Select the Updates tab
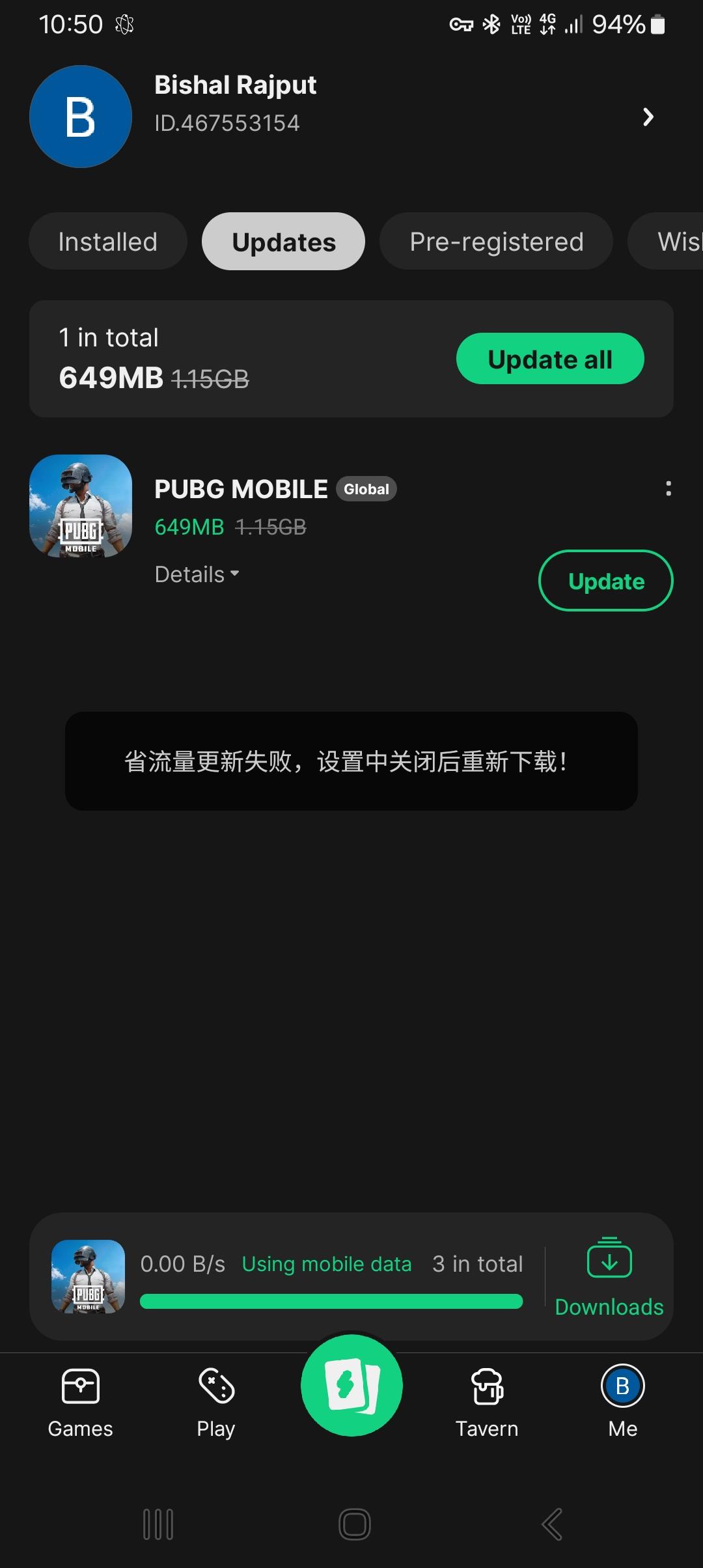Image resolution: width=703 pixels, height=1568 pixels. click(x=283, y=242)
